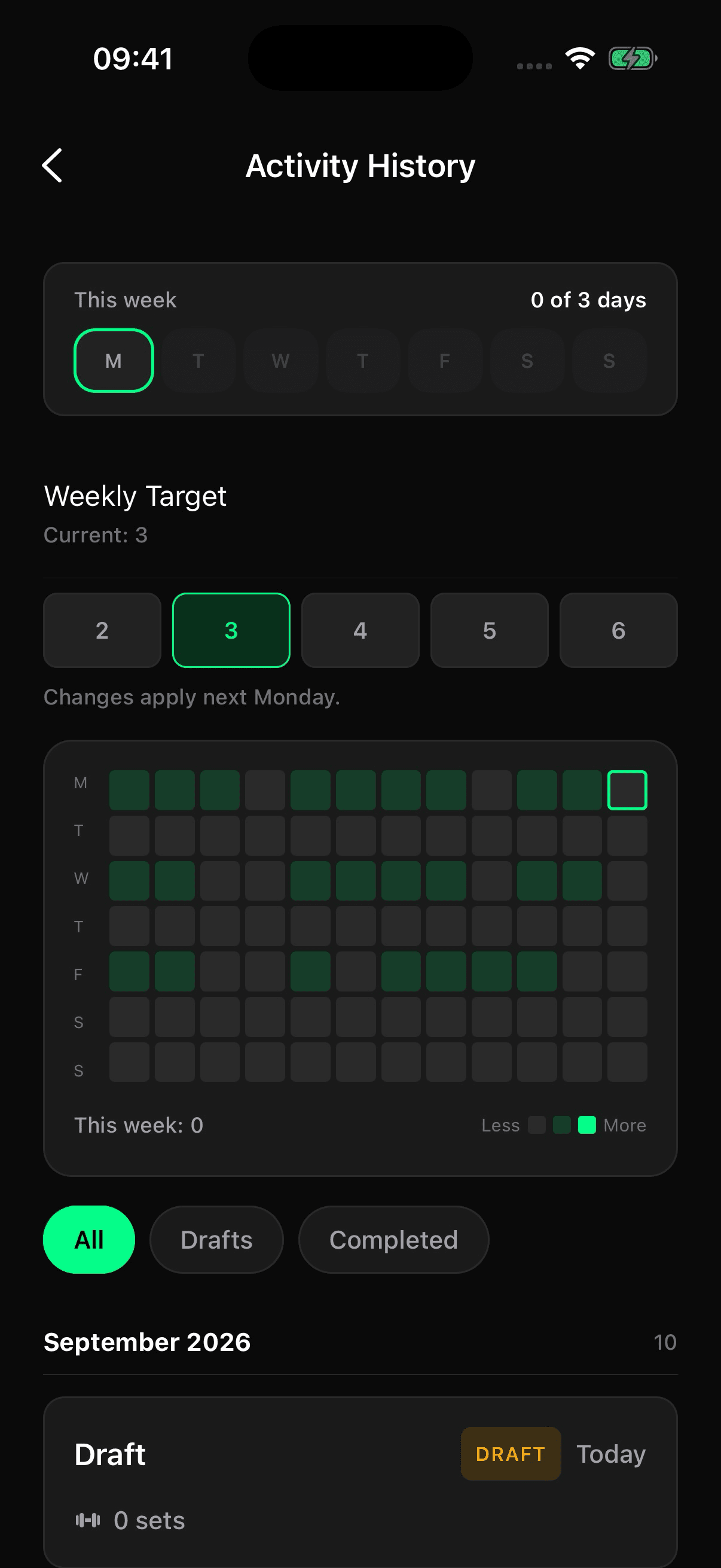
Task: Change weekly target to 5
Action: [x=489, y=630]
